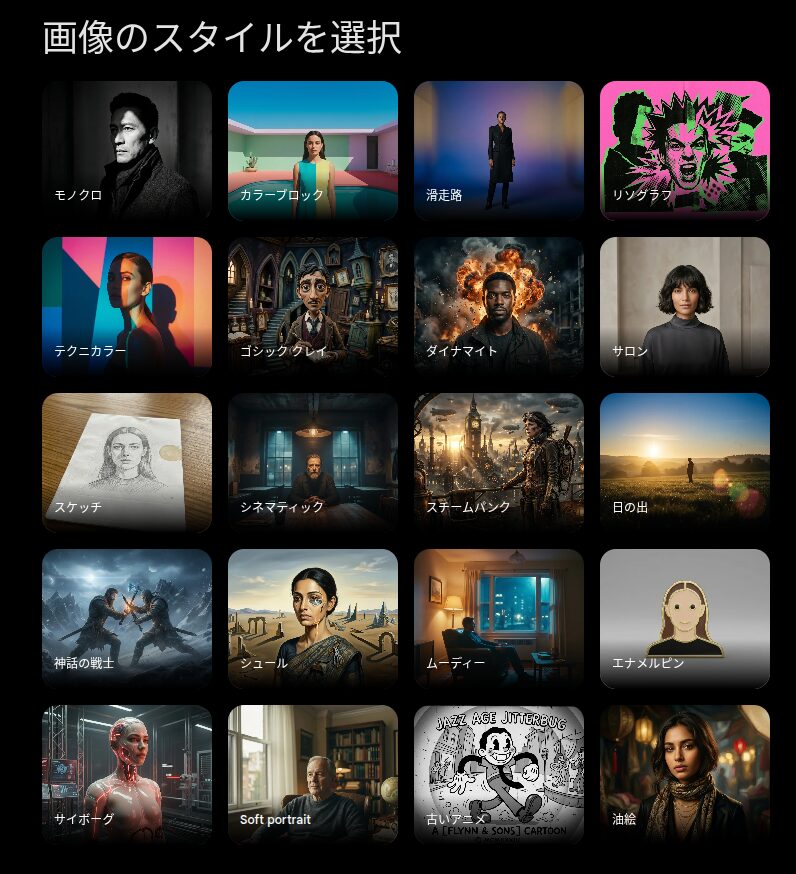Select the リソグラフ style tile
Screen dimensions: 796x874
coord(685,150)
